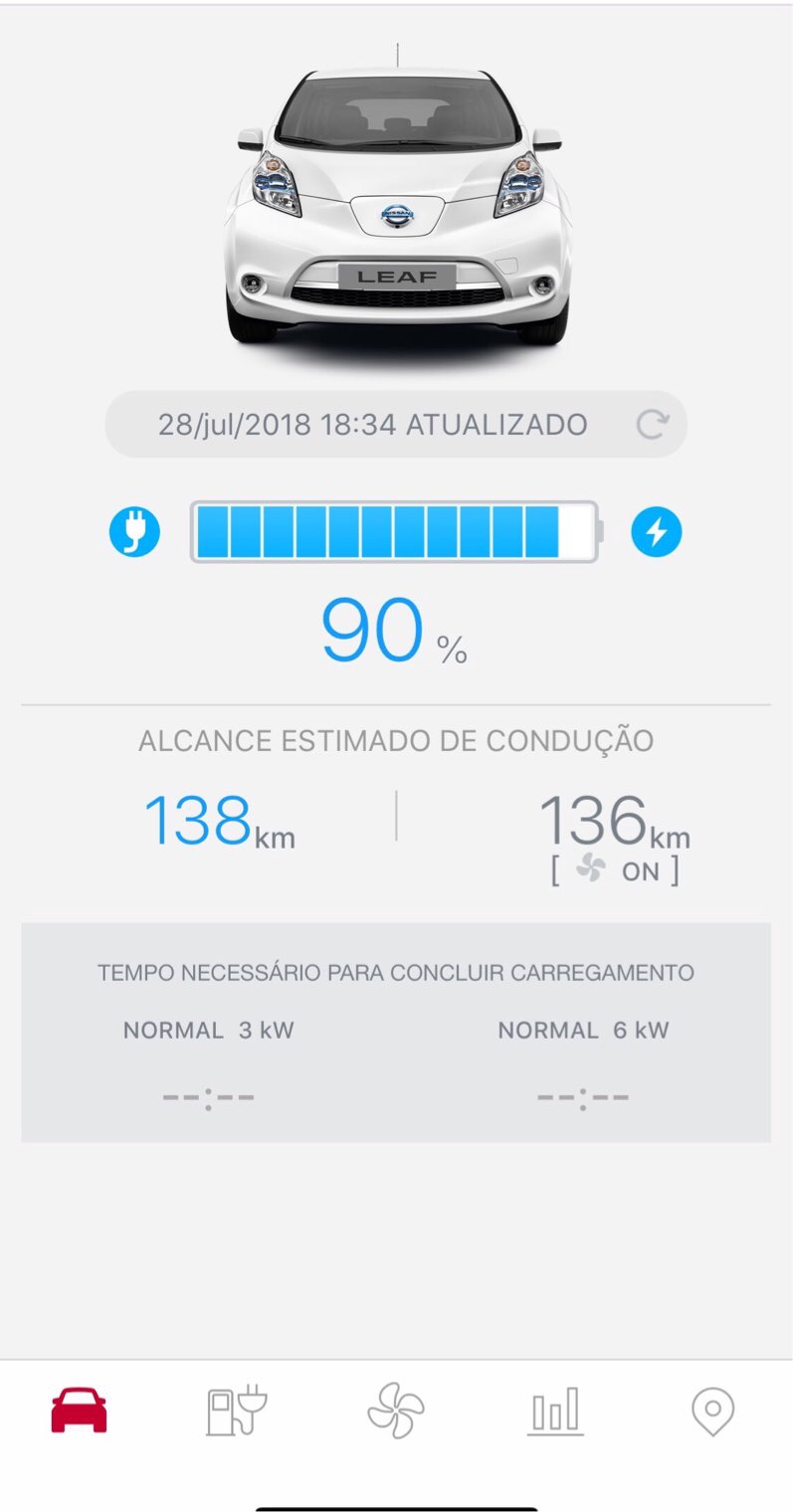Open the location pin tab
The width and height of the screenshot is (793, 1512).
[x=712, y=1411]
